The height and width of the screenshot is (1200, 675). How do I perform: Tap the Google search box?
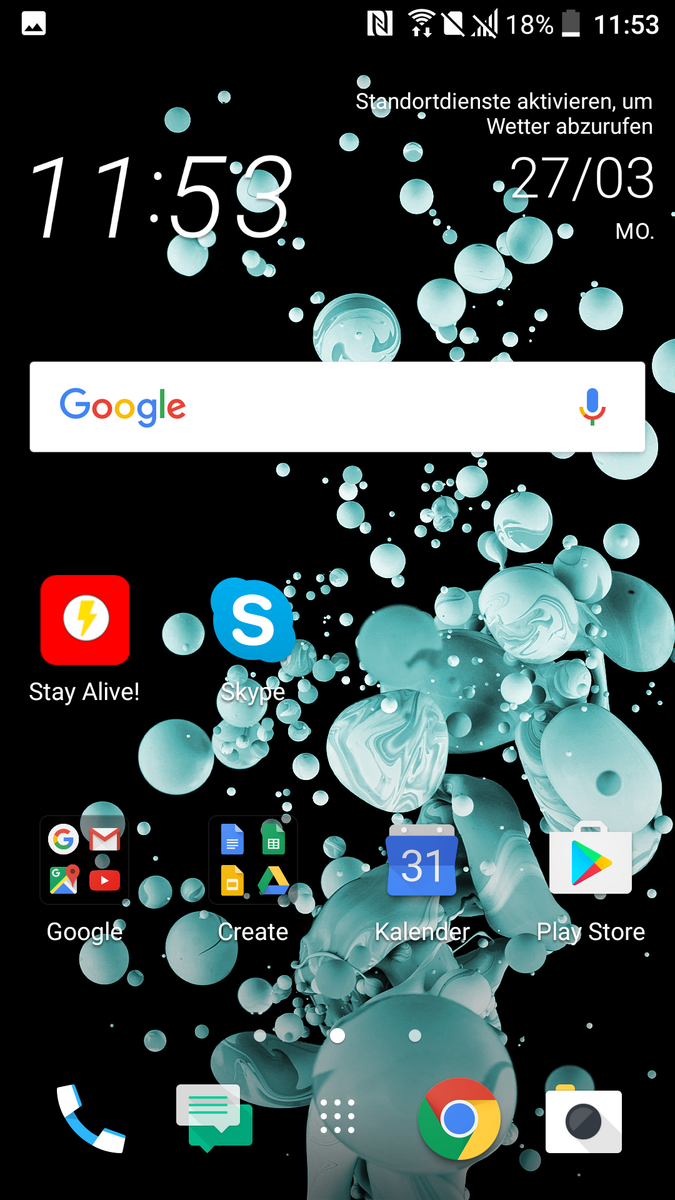pos(337,407)
